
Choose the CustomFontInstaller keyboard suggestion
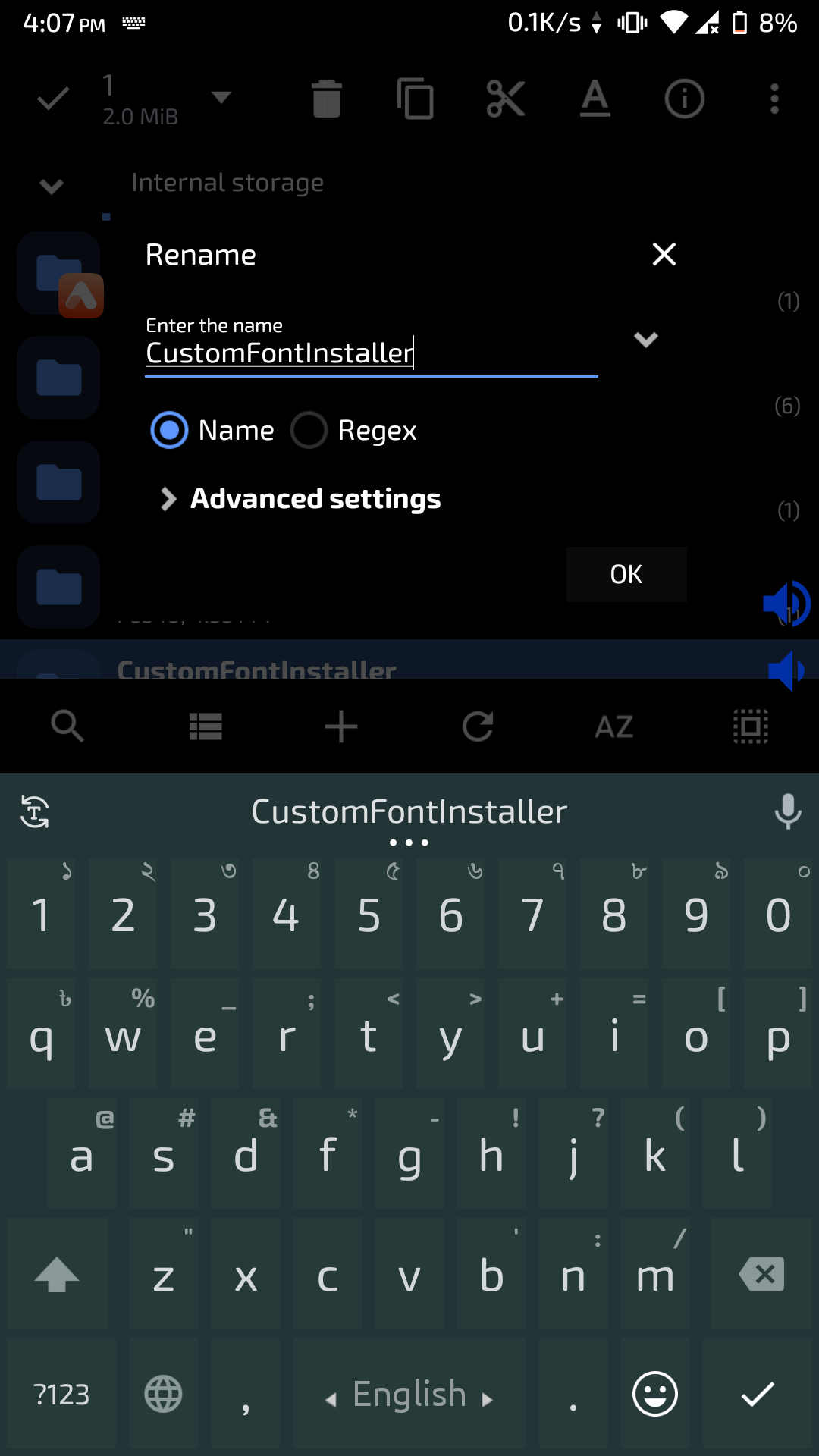409,812
